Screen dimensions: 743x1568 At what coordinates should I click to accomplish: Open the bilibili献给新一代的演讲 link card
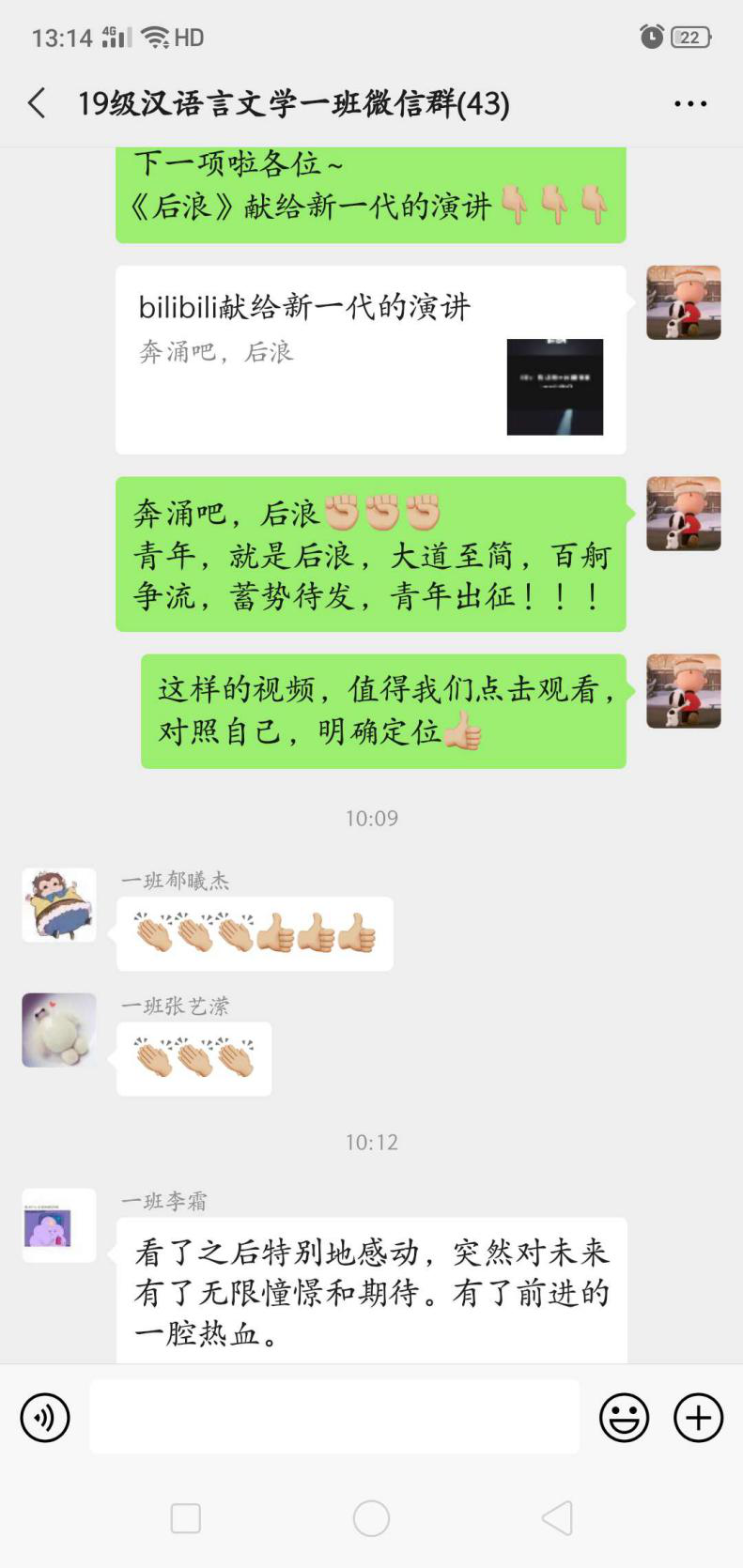[370, 361]
